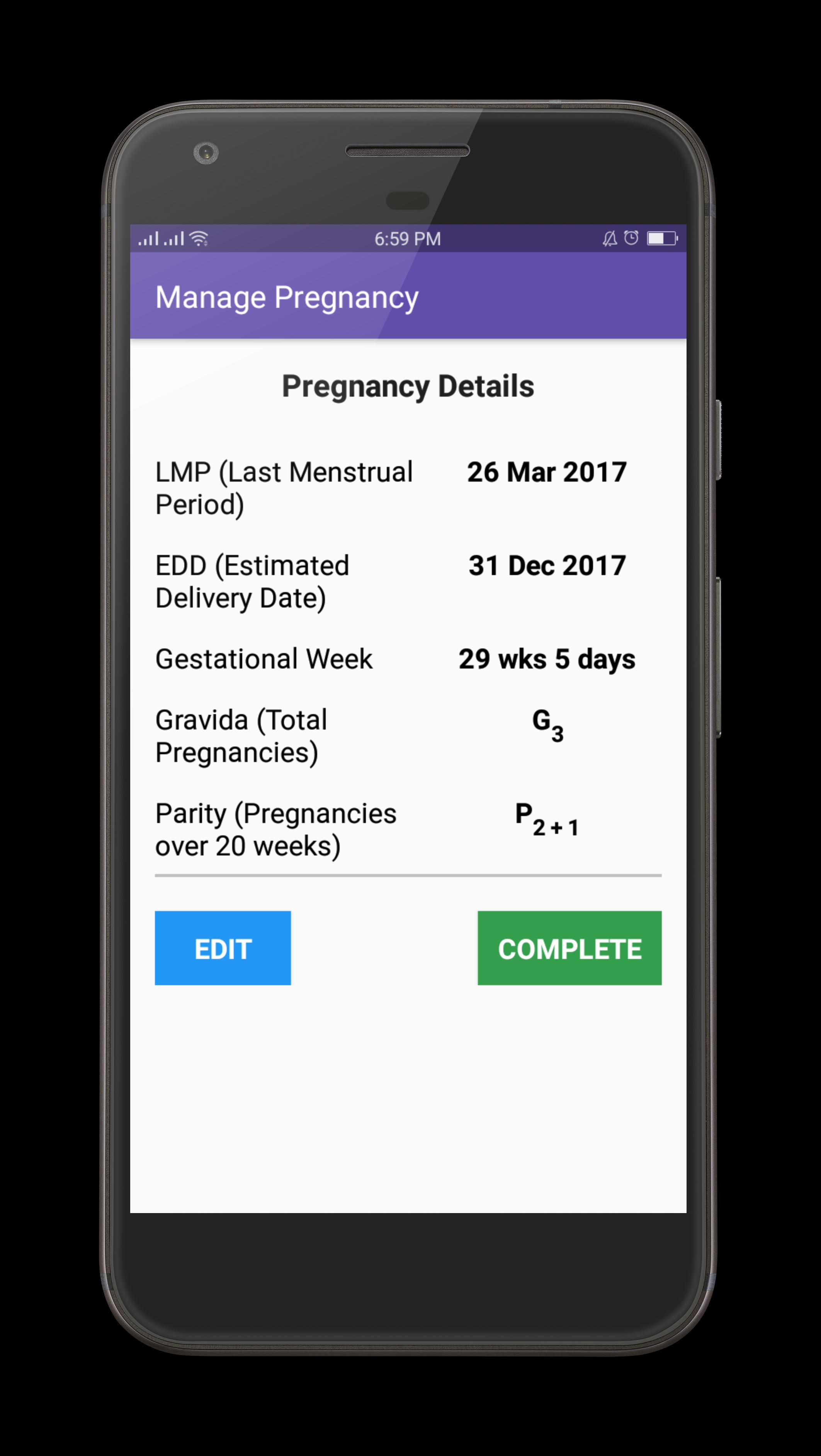821x1456 pixels.
Task: Tap the blue EDIT button
Action: pyautogui.click(x=223, y=948)
